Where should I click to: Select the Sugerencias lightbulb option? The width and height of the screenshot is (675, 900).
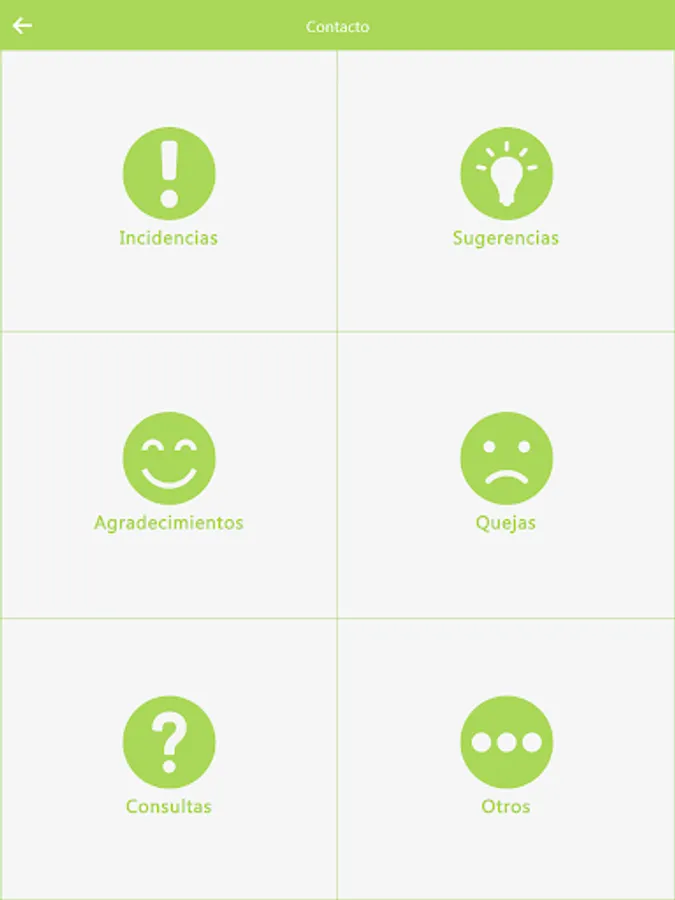pos(506,175)
